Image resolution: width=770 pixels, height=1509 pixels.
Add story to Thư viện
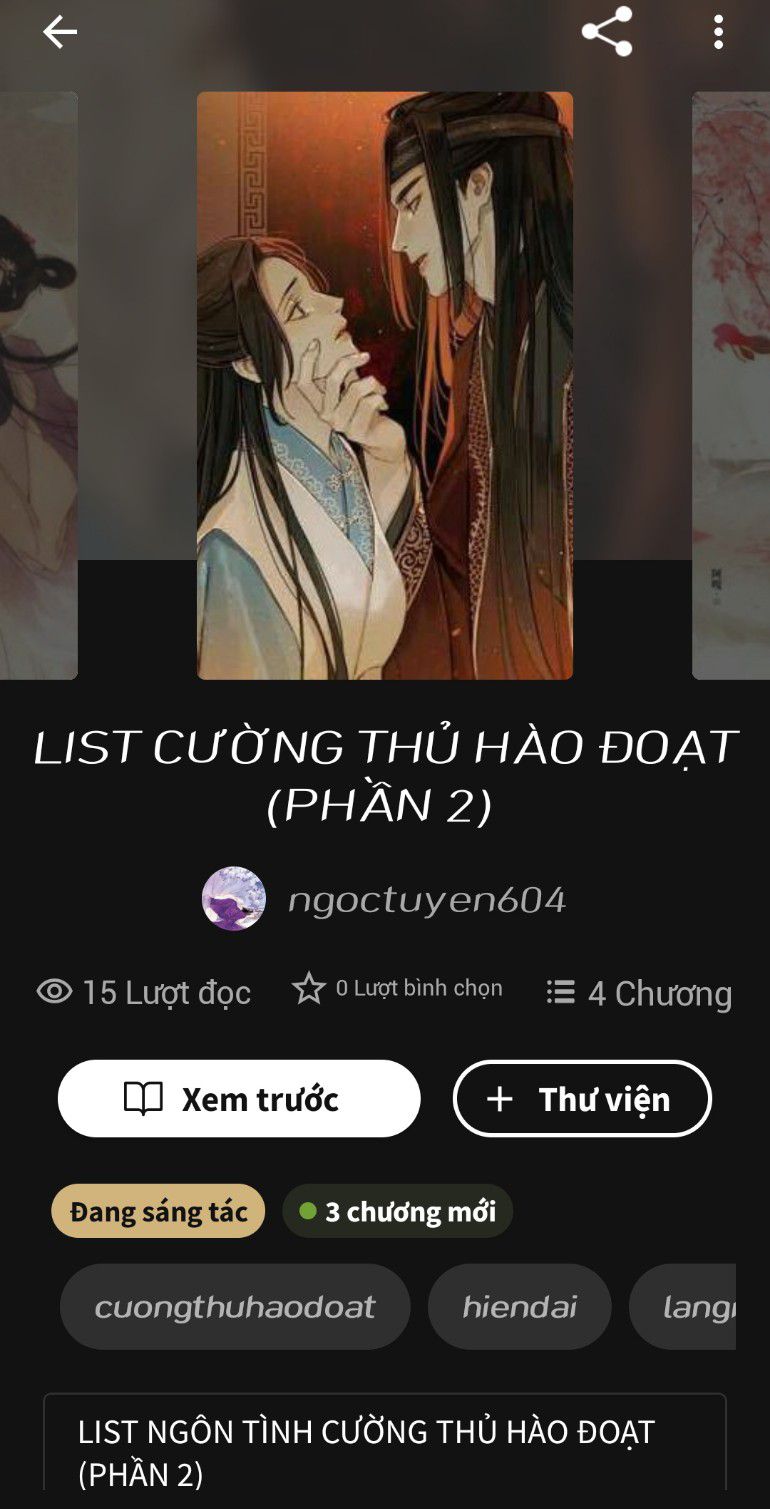[582, 1099]
